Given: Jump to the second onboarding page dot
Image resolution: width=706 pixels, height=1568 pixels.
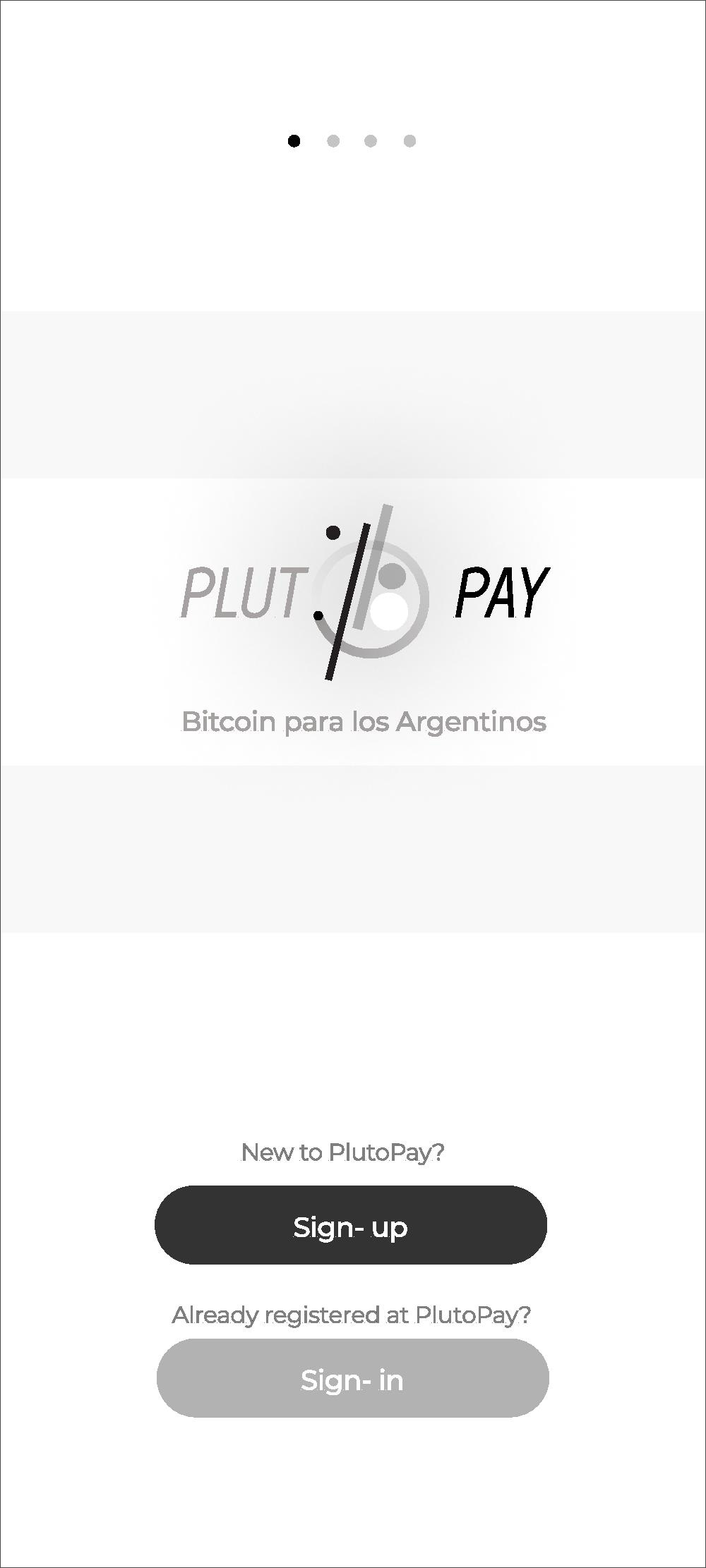Looking at the screenshot, I should click(333, 141).
